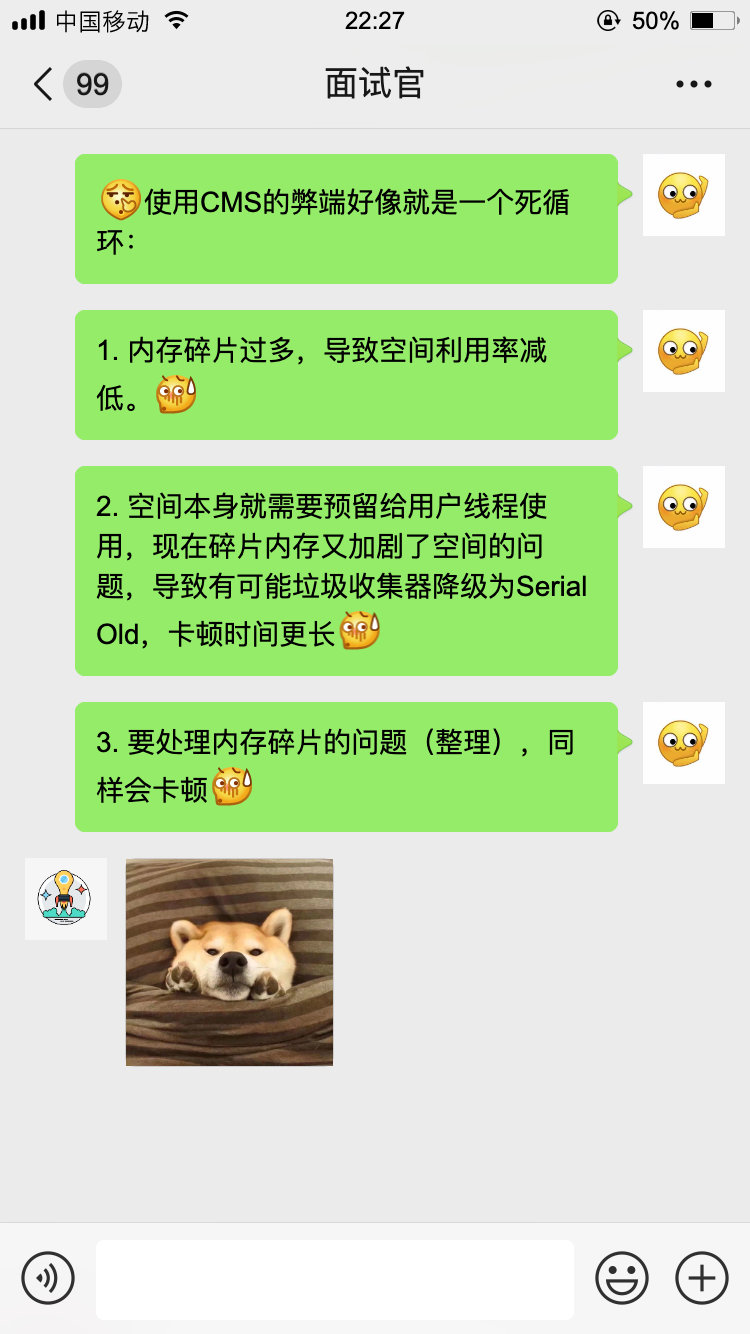The width and height of the screenshot is (750, 1334).
Task: Switch to voice message input
Action: coord(48,1278)
